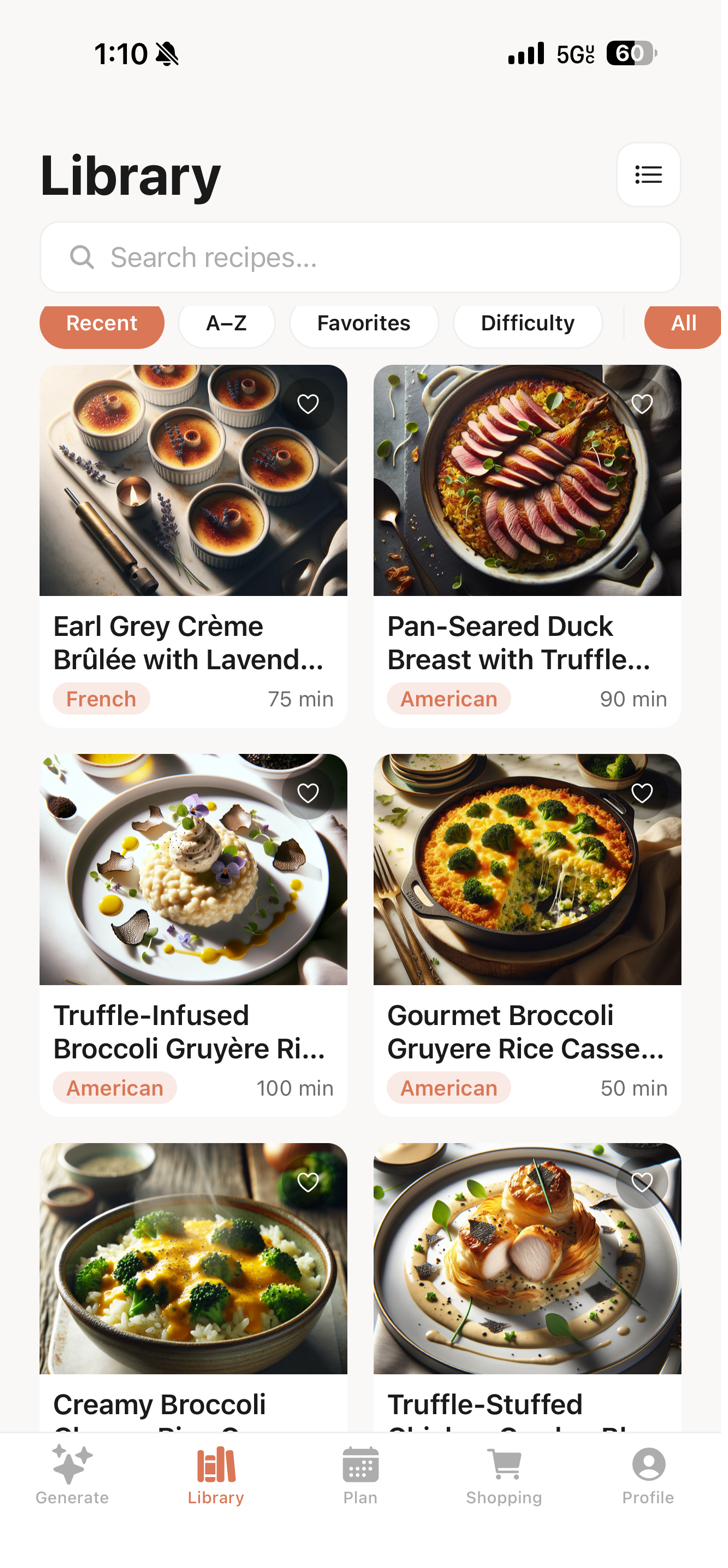Click the American tag on the duck recipe

[x=448, y=698]
